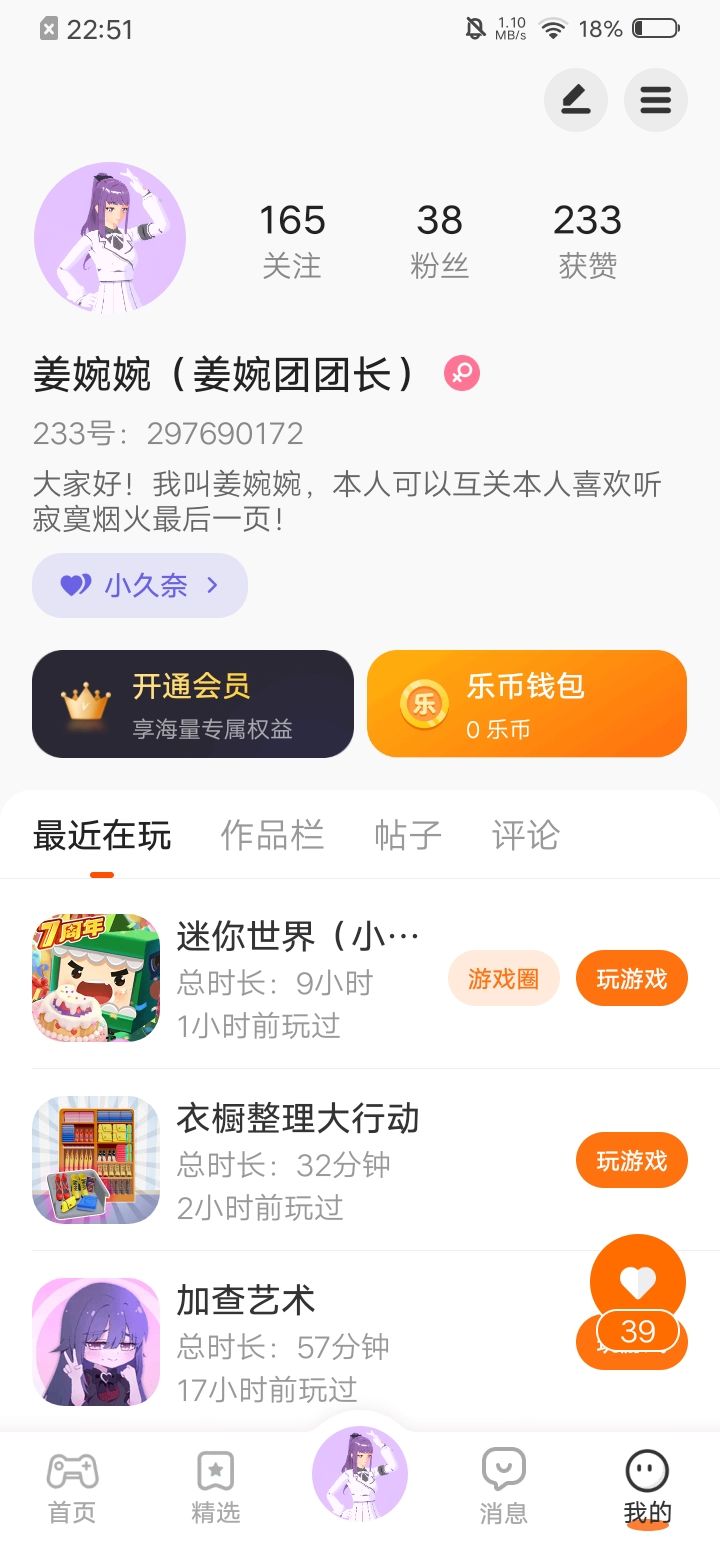
Task: Open the 加查艺术 game entry
Action: [246, 1300]
